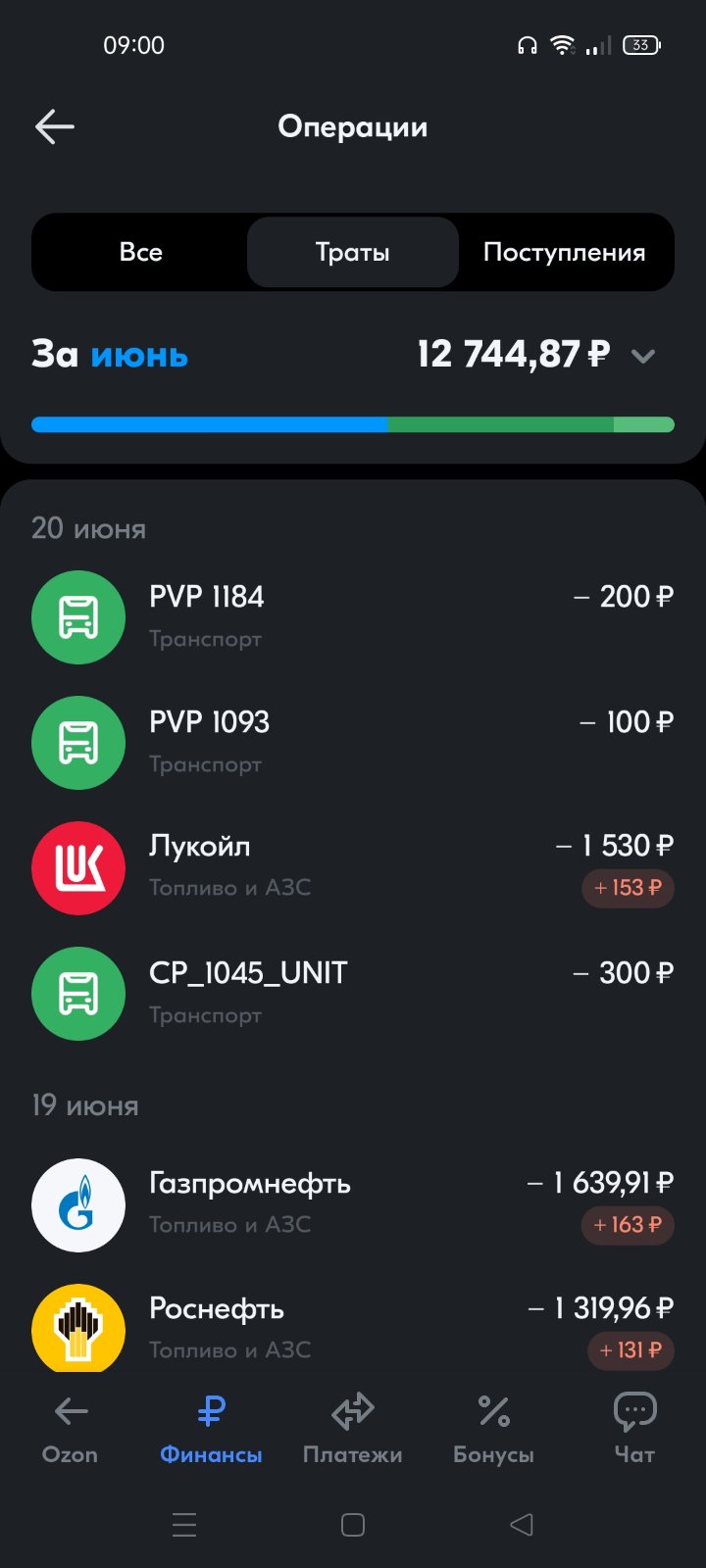Open the Бонусы tab

point(494,1429)
